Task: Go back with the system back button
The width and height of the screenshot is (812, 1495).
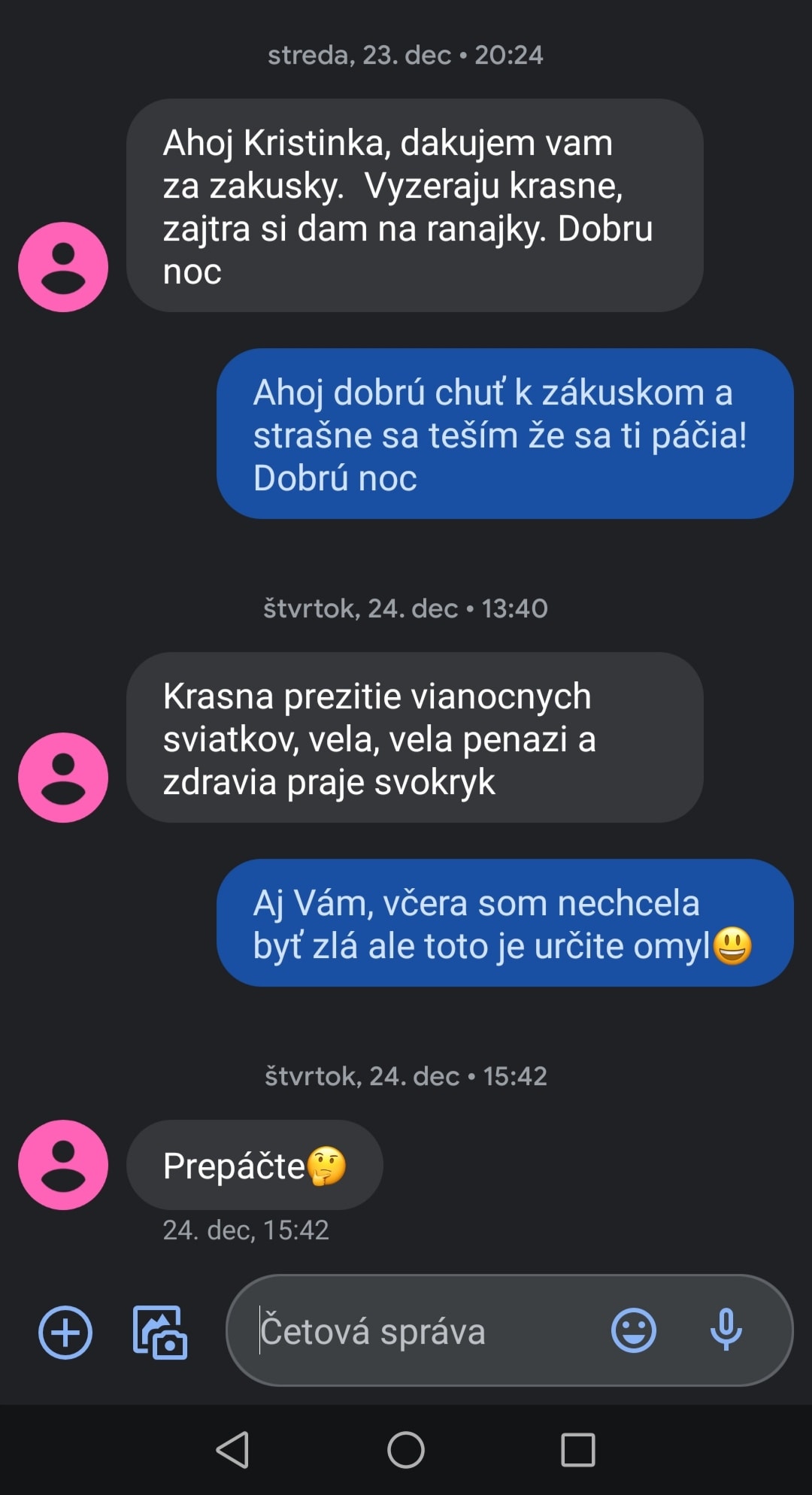Action: click(233, 1449)
